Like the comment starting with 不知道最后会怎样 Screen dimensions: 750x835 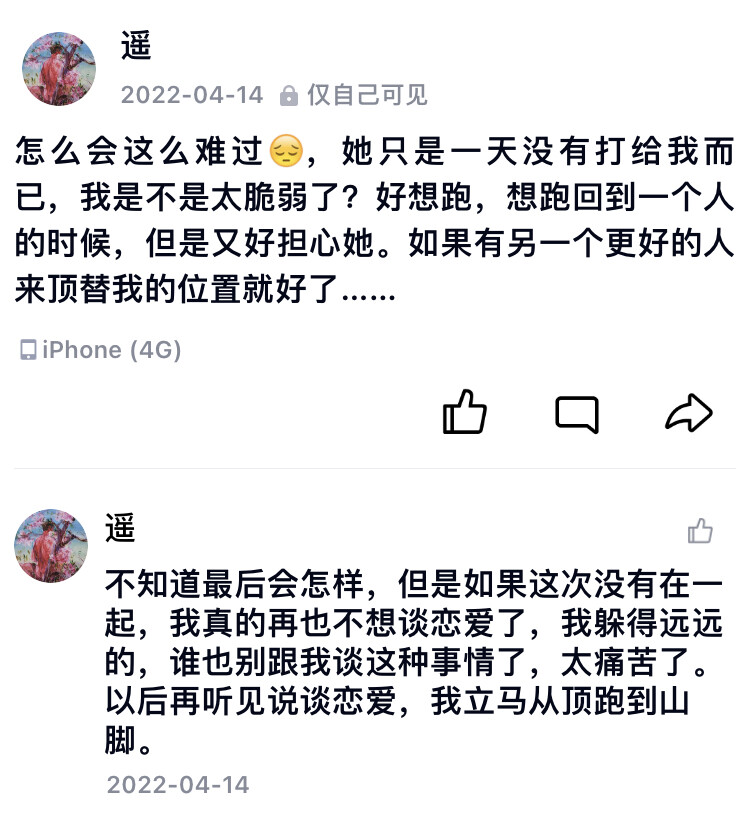[x=700, y=531]
